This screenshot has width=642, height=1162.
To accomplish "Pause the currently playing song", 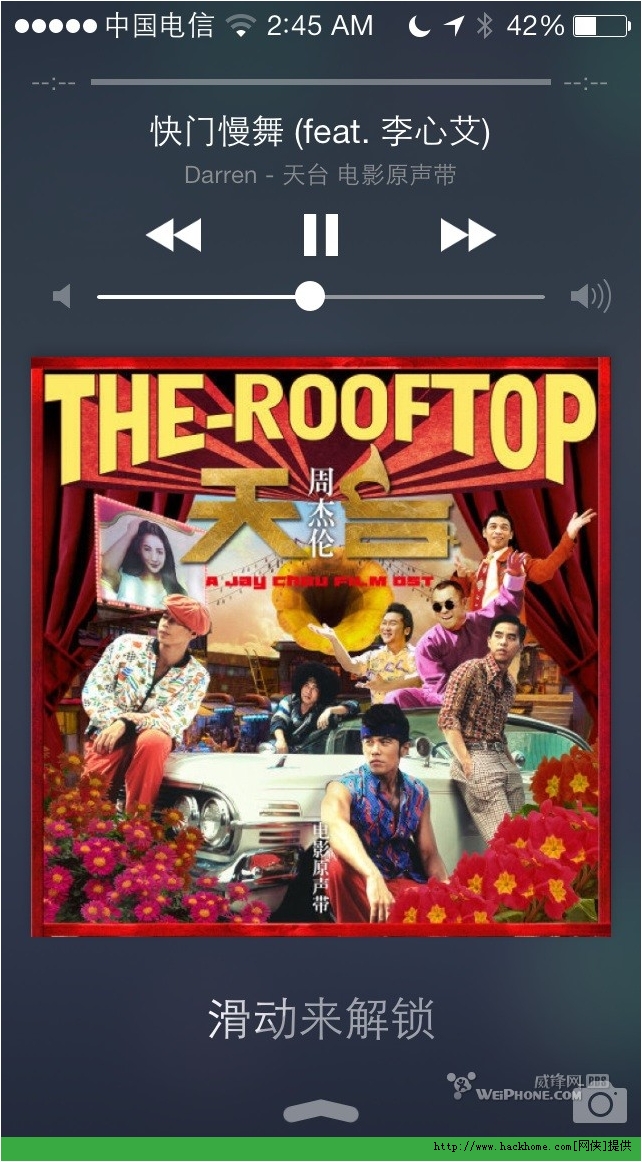I will pyautogui.click(x=321, y=236).
